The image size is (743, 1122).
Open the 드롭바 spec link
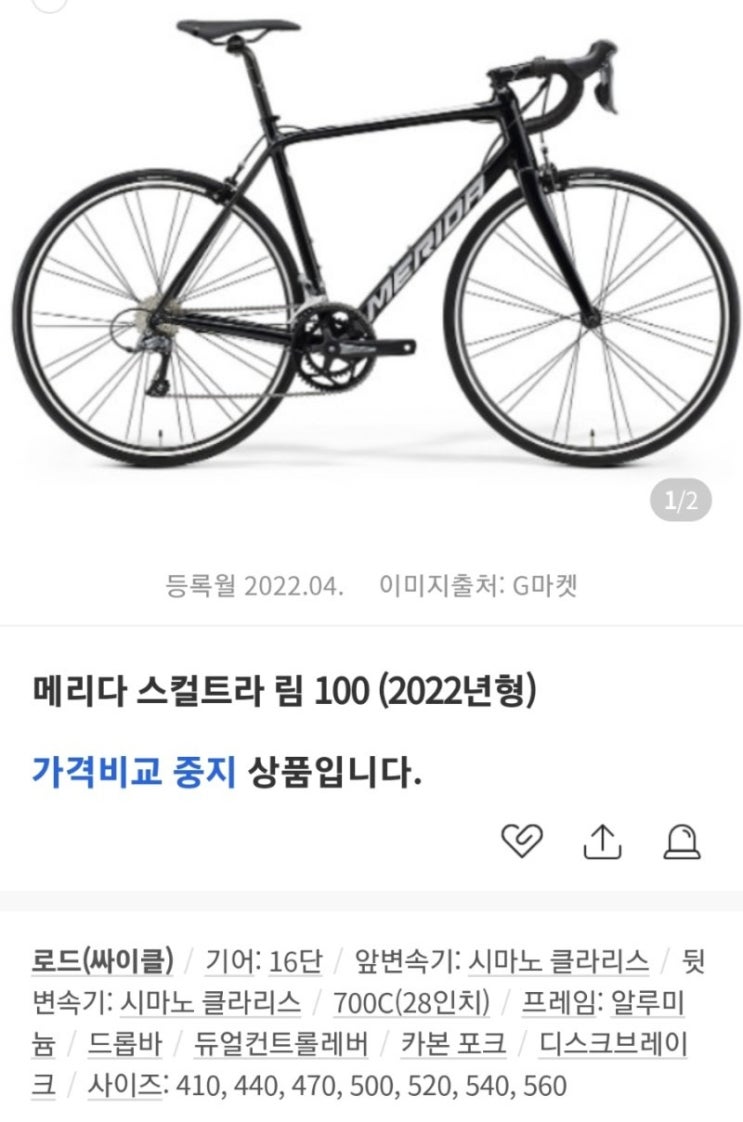coord(125,1044)
